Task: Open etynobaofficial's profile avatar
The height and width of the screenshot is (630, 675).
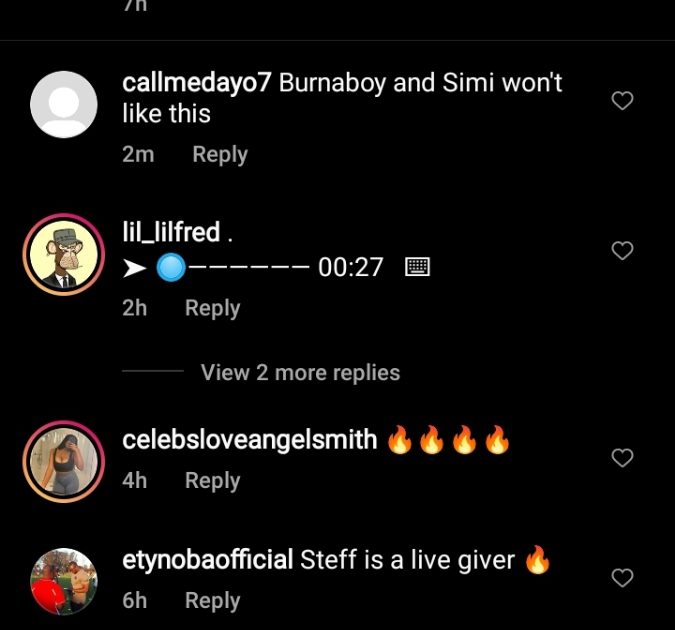Action: coord(64,582)
